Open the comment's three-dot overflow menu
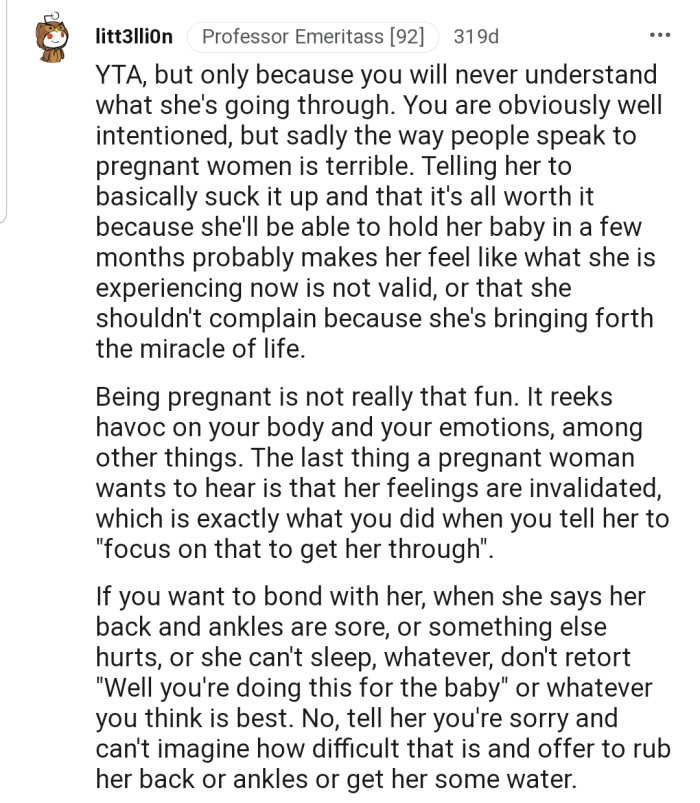 660,36
